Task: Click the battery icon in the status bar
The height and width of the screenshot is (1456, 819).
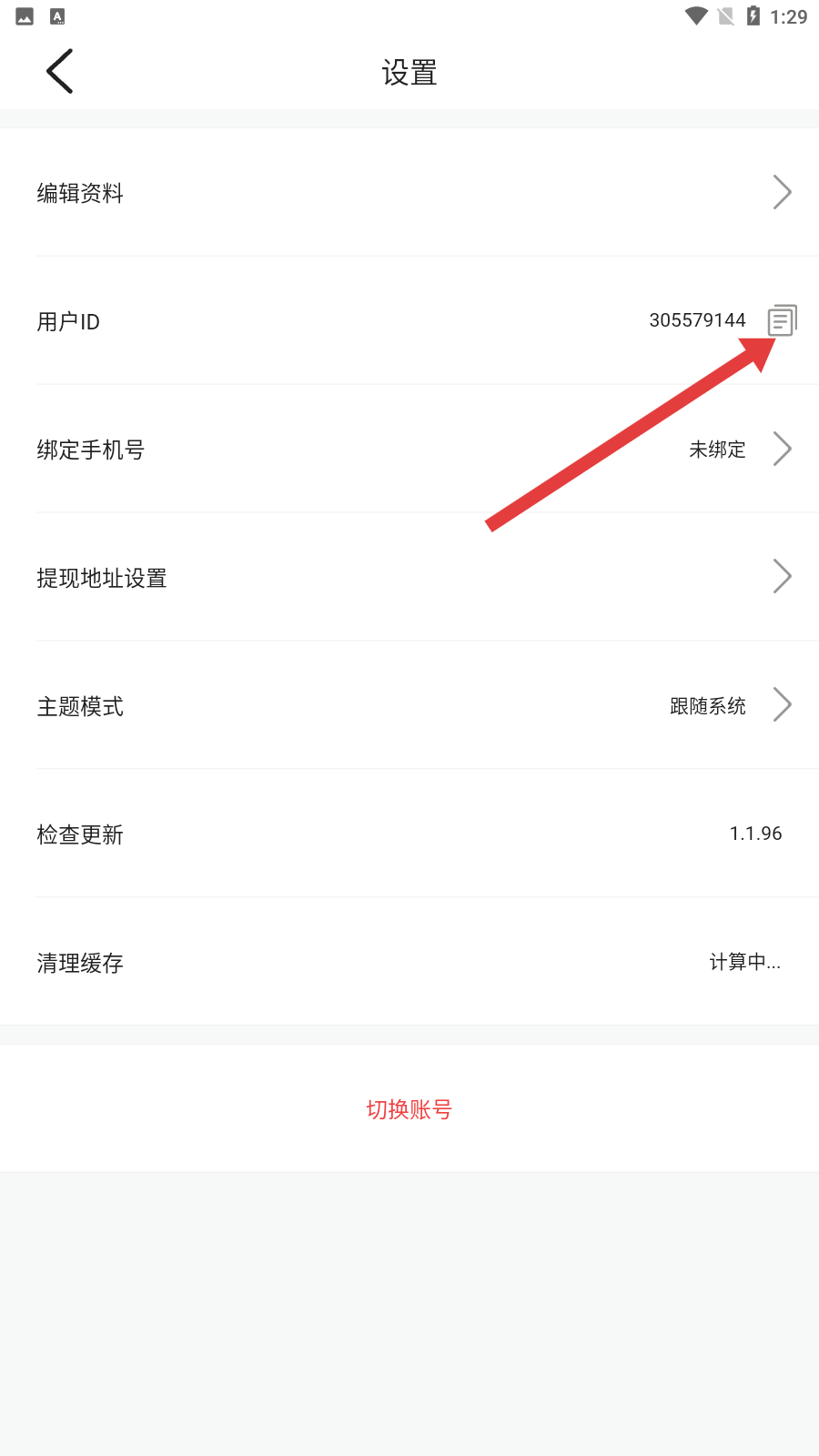Action: tap(753, 15)
